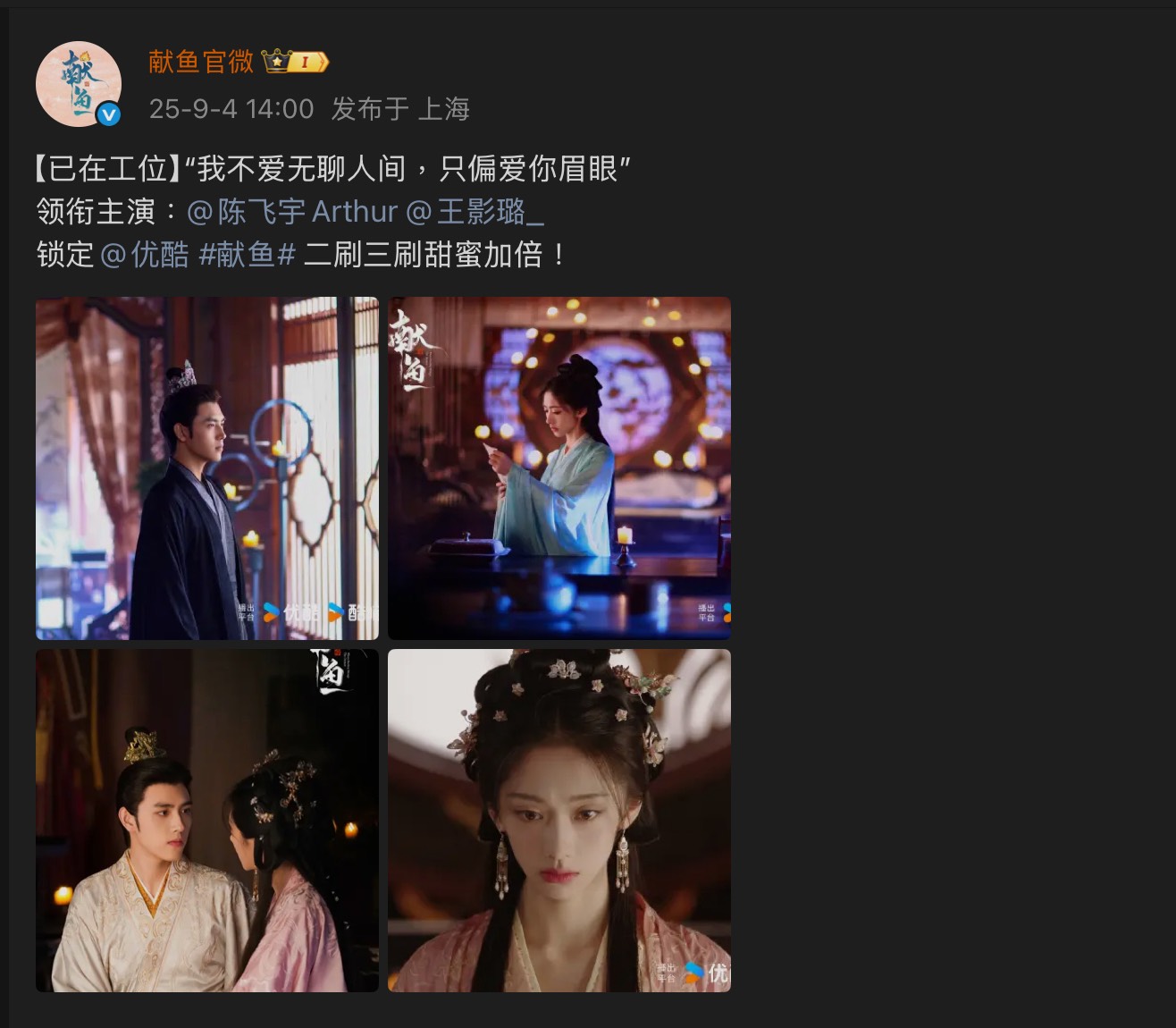The width and height of the screenshot is (1176, 1028).
Task: View photo of couple facing each other
Action: (207, 820)
